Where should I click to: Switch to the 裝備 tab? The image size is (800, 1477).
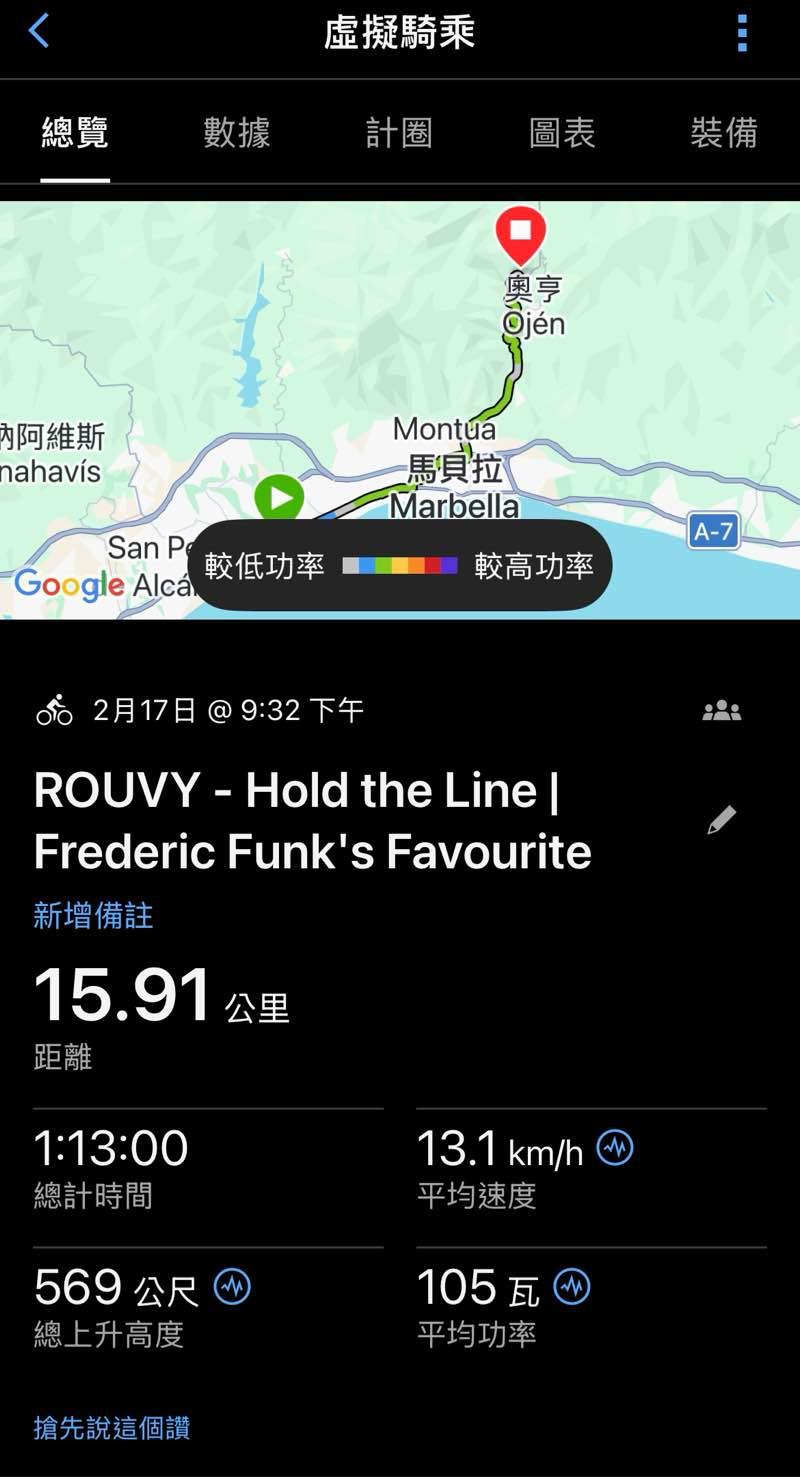point(724,133)
